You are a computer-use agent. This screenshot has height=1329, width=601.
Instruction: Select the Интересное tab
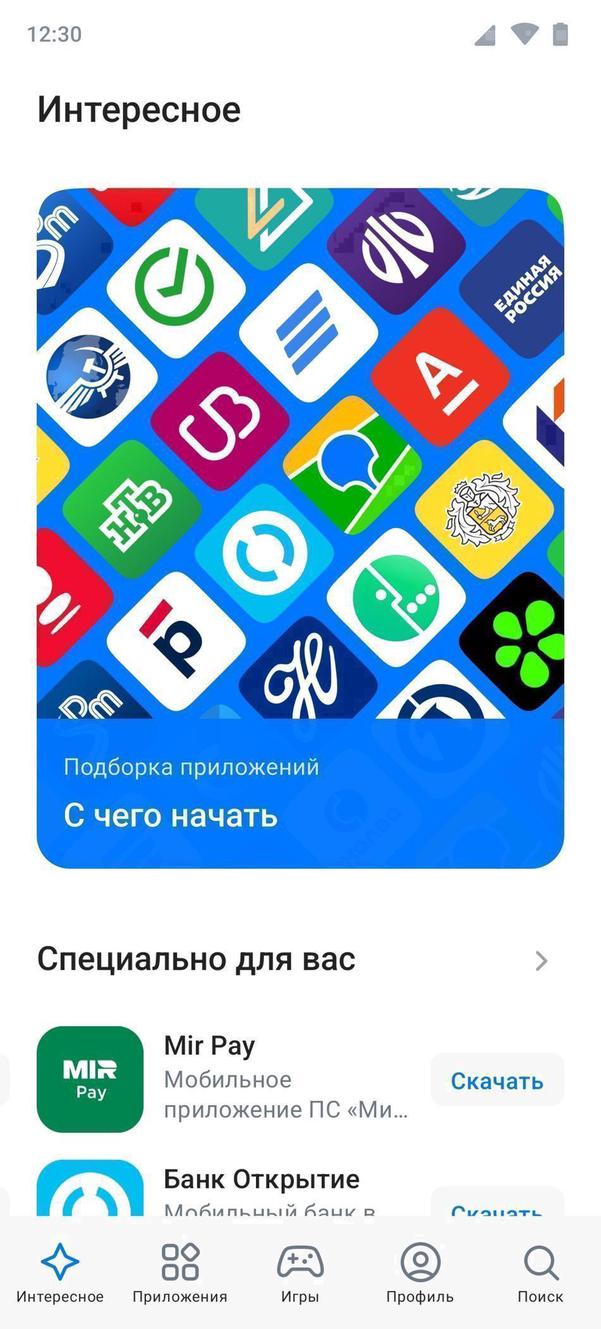tap(60, 1273)
